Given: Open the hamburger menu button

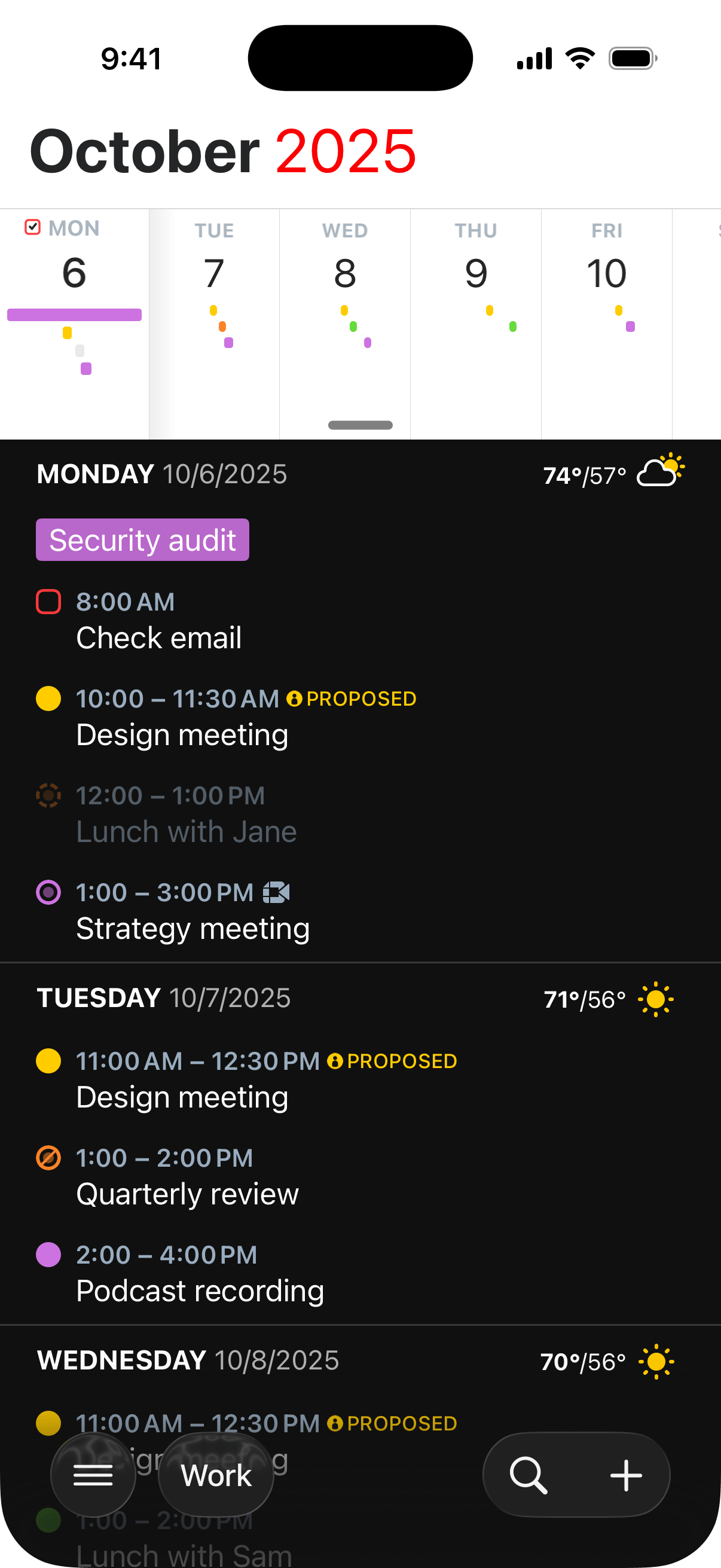Looking at the screenshot, I should (93, 1475).
